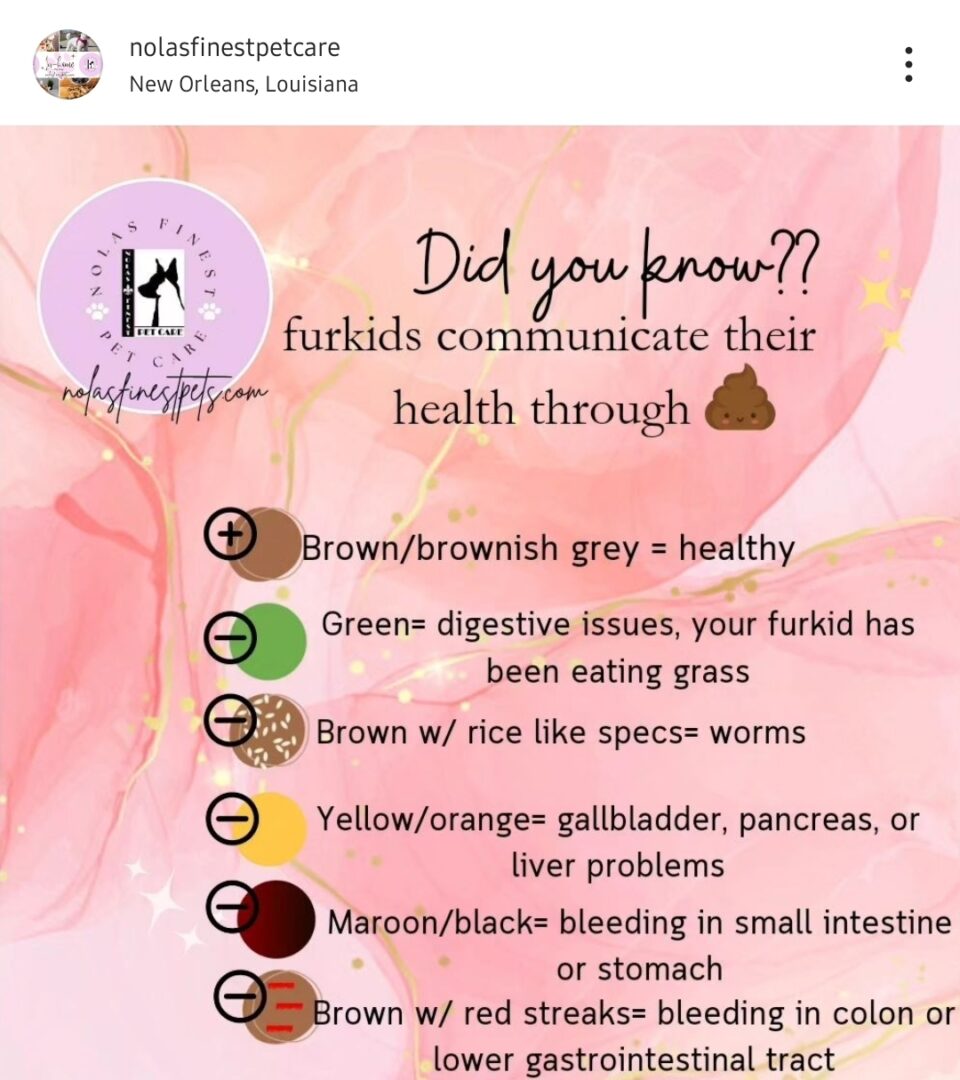Tap the pet poop health post image
960x1080 pixels.
tap(480, 602)
